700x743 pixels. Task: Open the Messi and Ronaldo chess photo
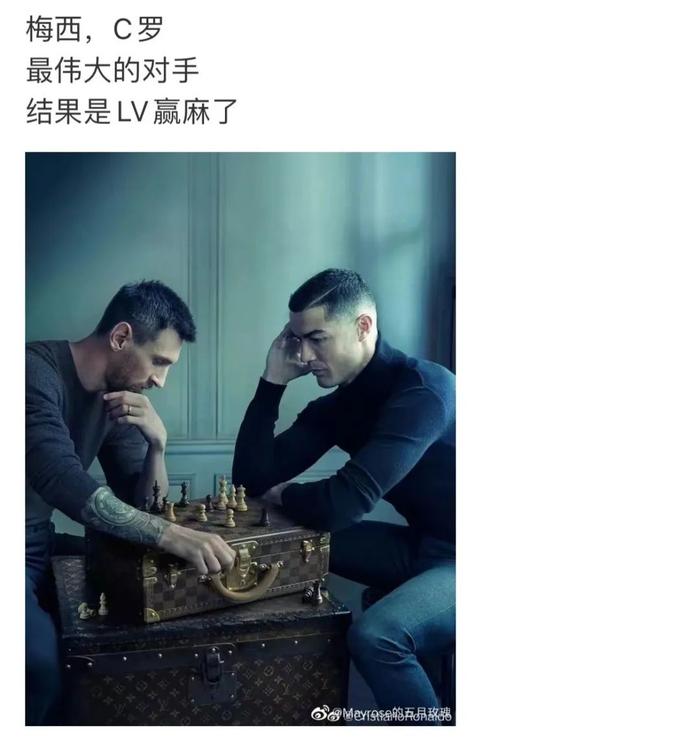(240, 438)
